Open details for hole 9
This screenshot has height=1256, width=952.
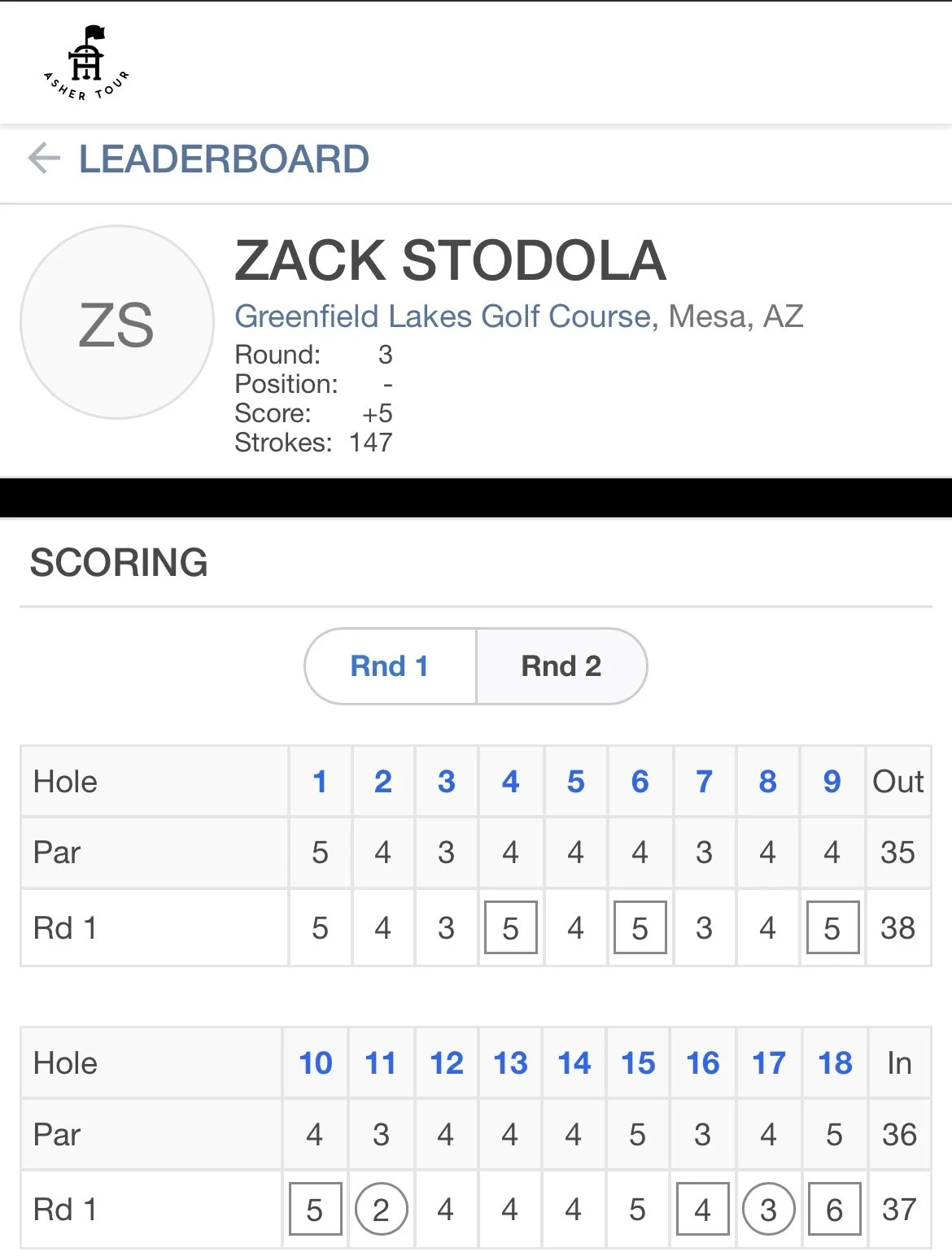[832, 782]
